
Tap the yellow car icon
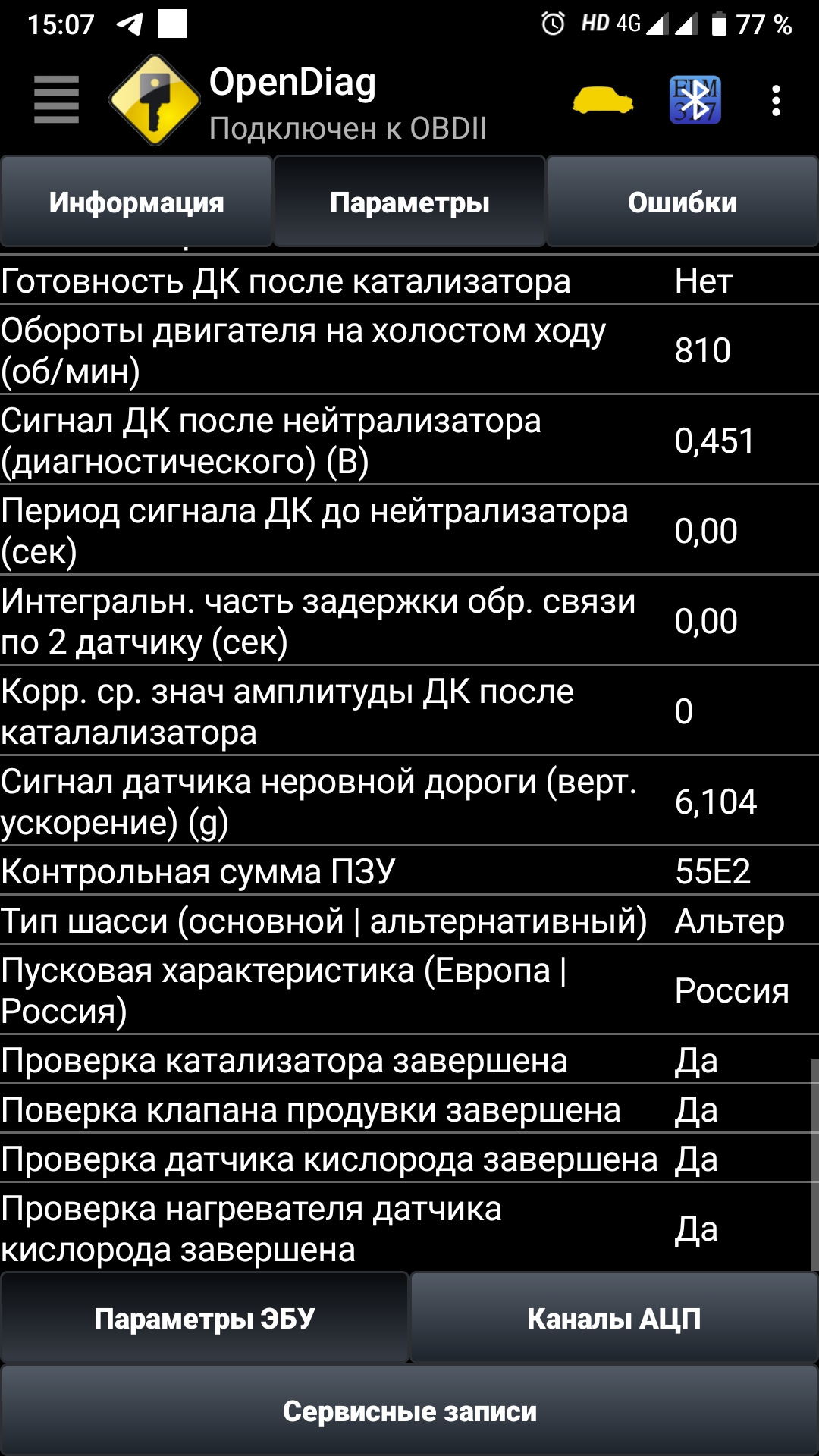pyautogui.click(x=603, y=100)
